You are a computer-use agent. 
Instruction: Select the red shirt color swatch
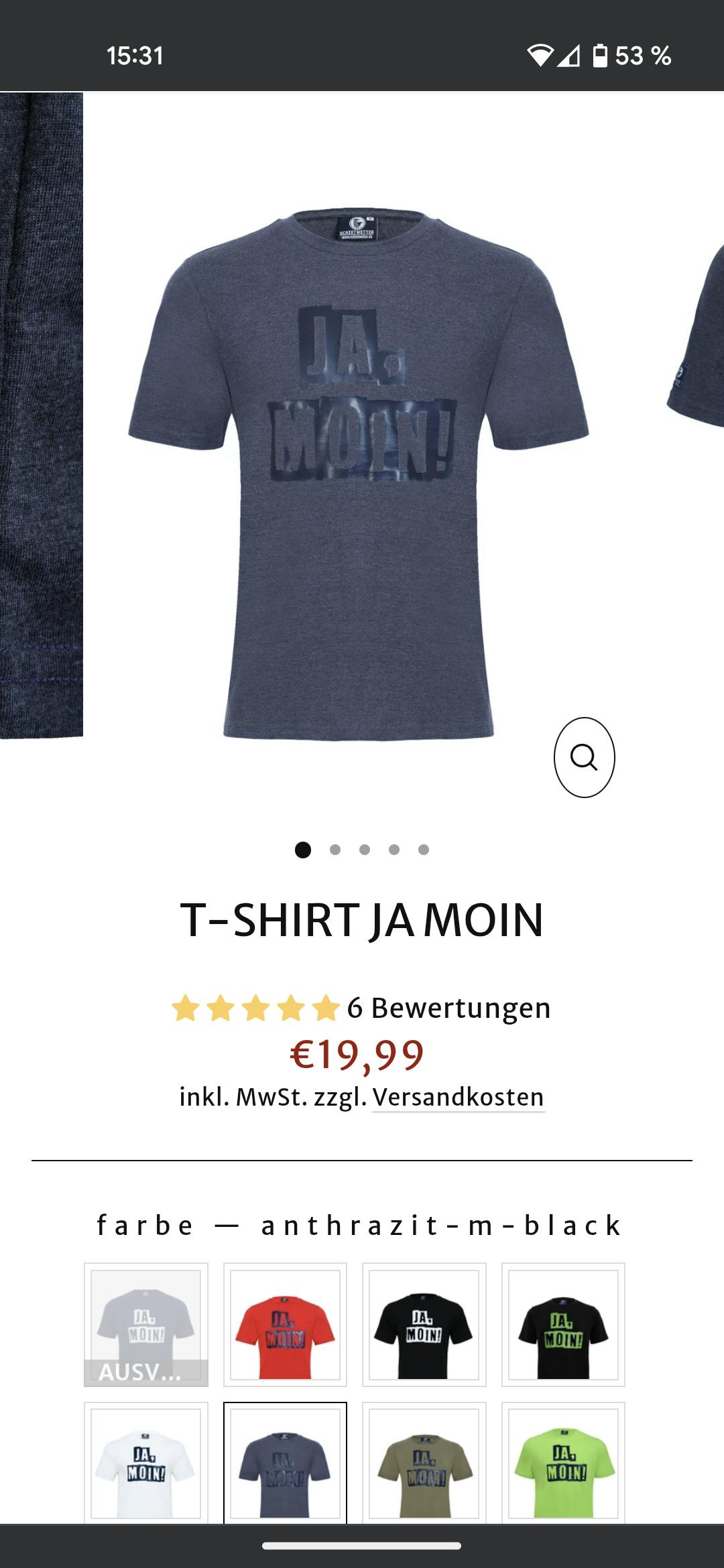click(x=285, y=1325)
